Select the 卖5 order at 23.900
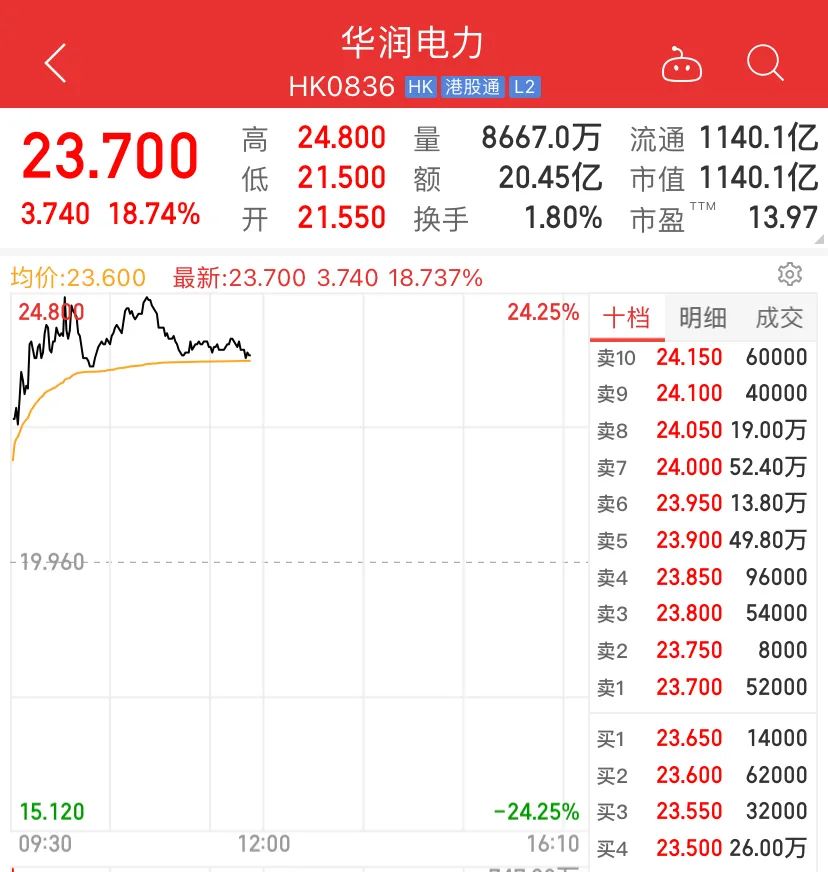 (702, 540)
